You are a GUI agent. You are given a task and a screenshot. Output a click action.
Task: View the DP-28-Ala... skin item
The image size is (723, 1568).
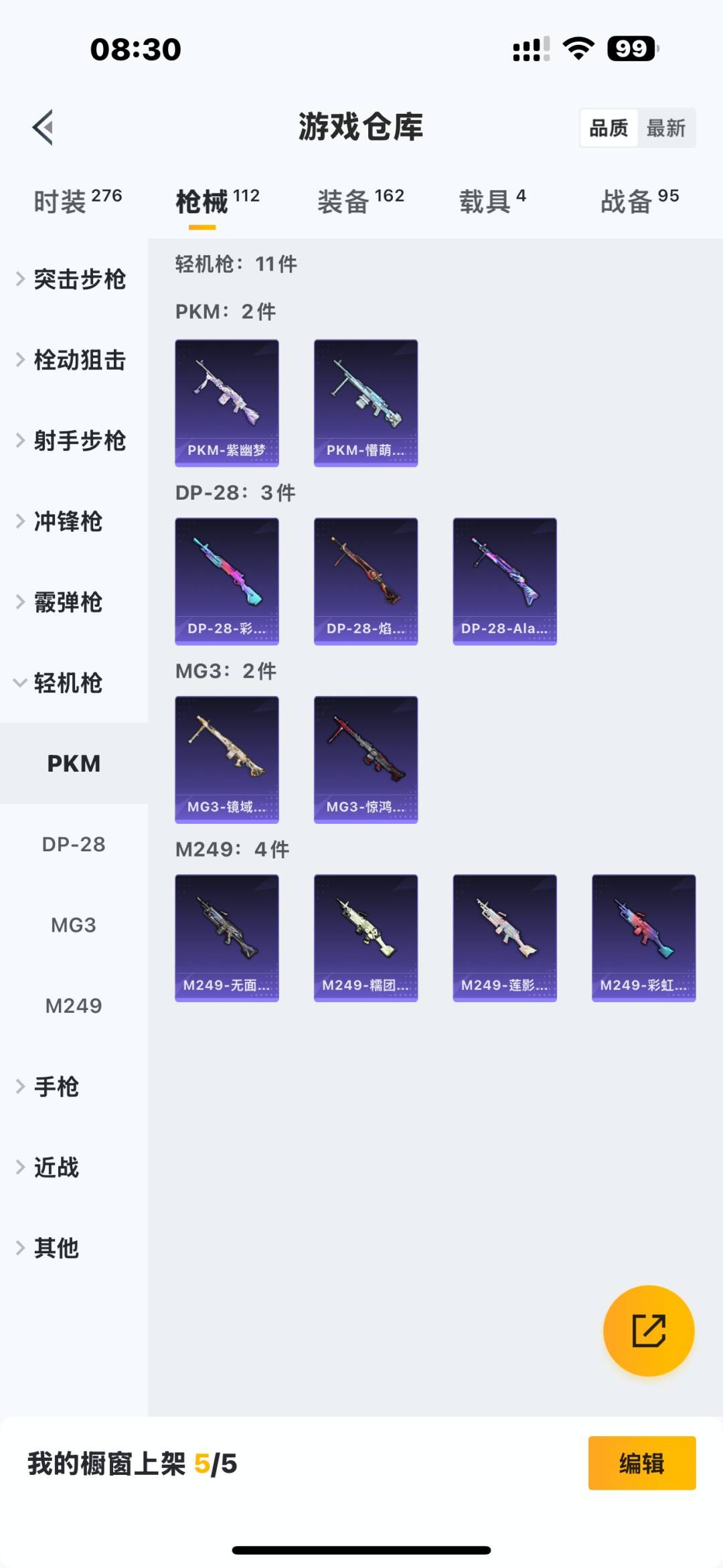coord(505,581)
